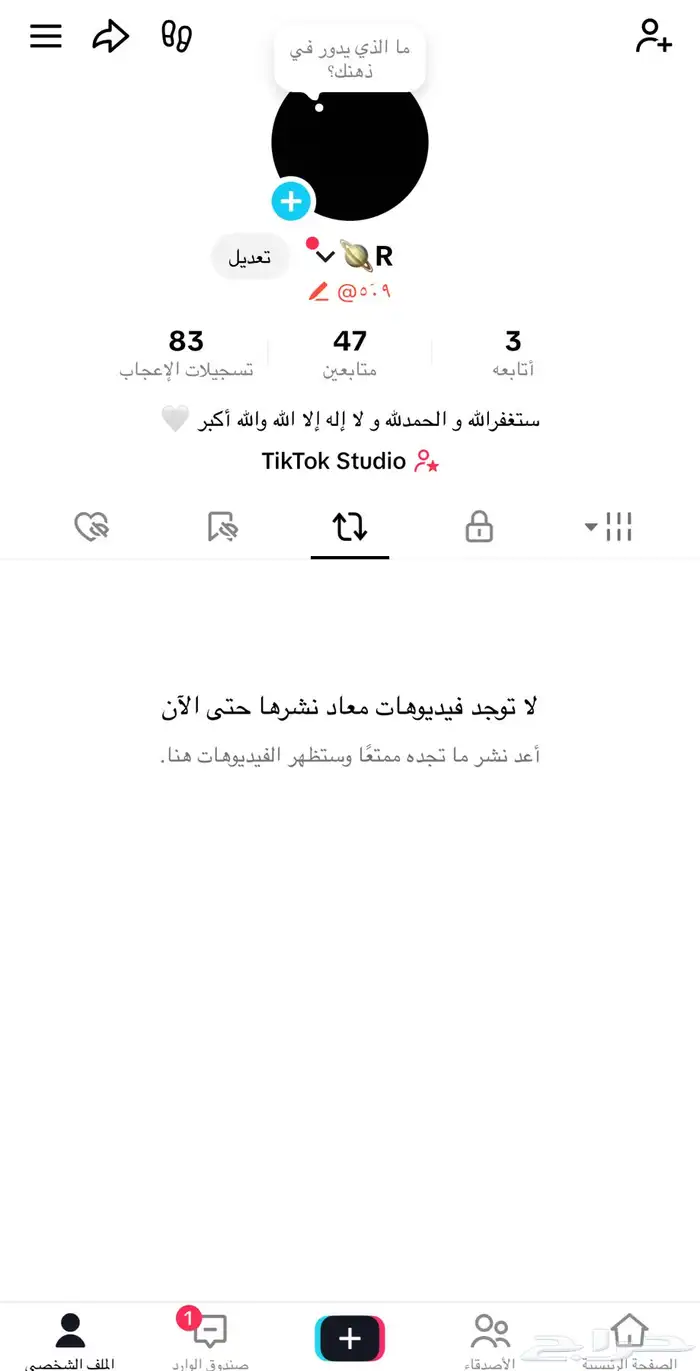Tap the blue plus on profile photo
Image resolution: width=700 pixels, height=1371 pixels.
pyautogui.click(x=291, y=202)
